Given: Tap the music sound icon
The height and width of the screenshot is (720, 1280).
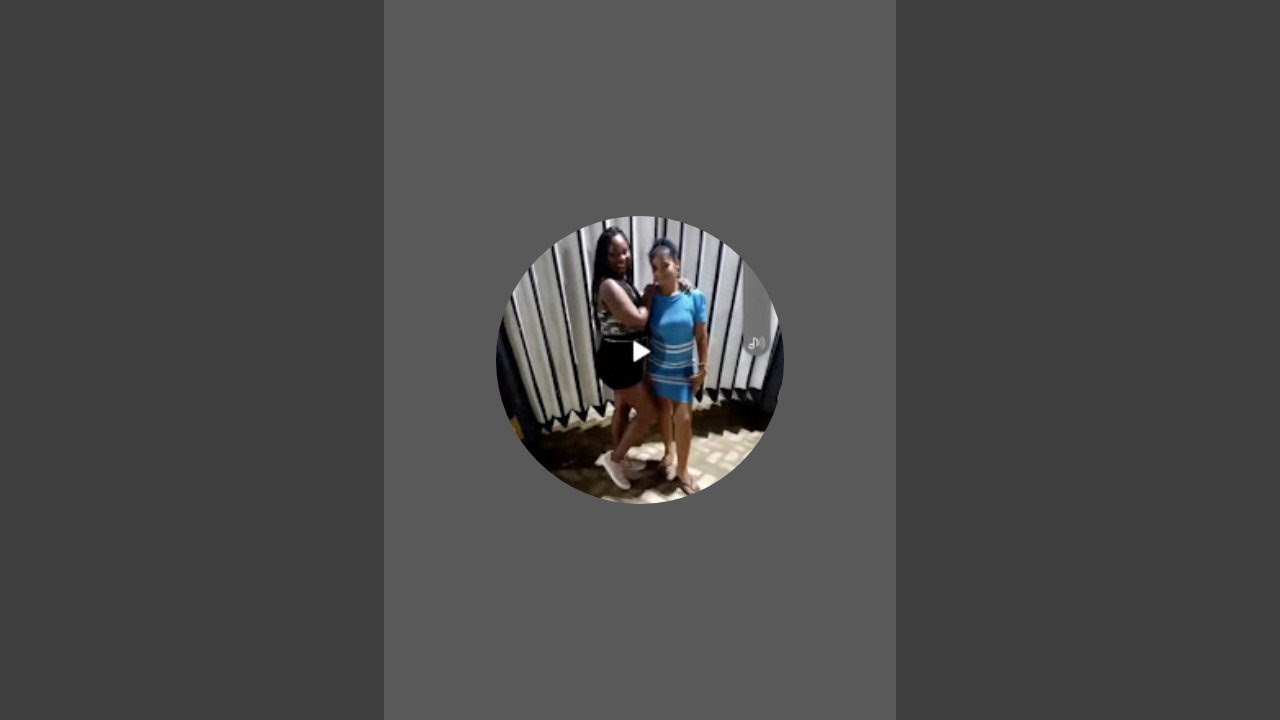Looking at the screenshot, I should click(756, 344).
